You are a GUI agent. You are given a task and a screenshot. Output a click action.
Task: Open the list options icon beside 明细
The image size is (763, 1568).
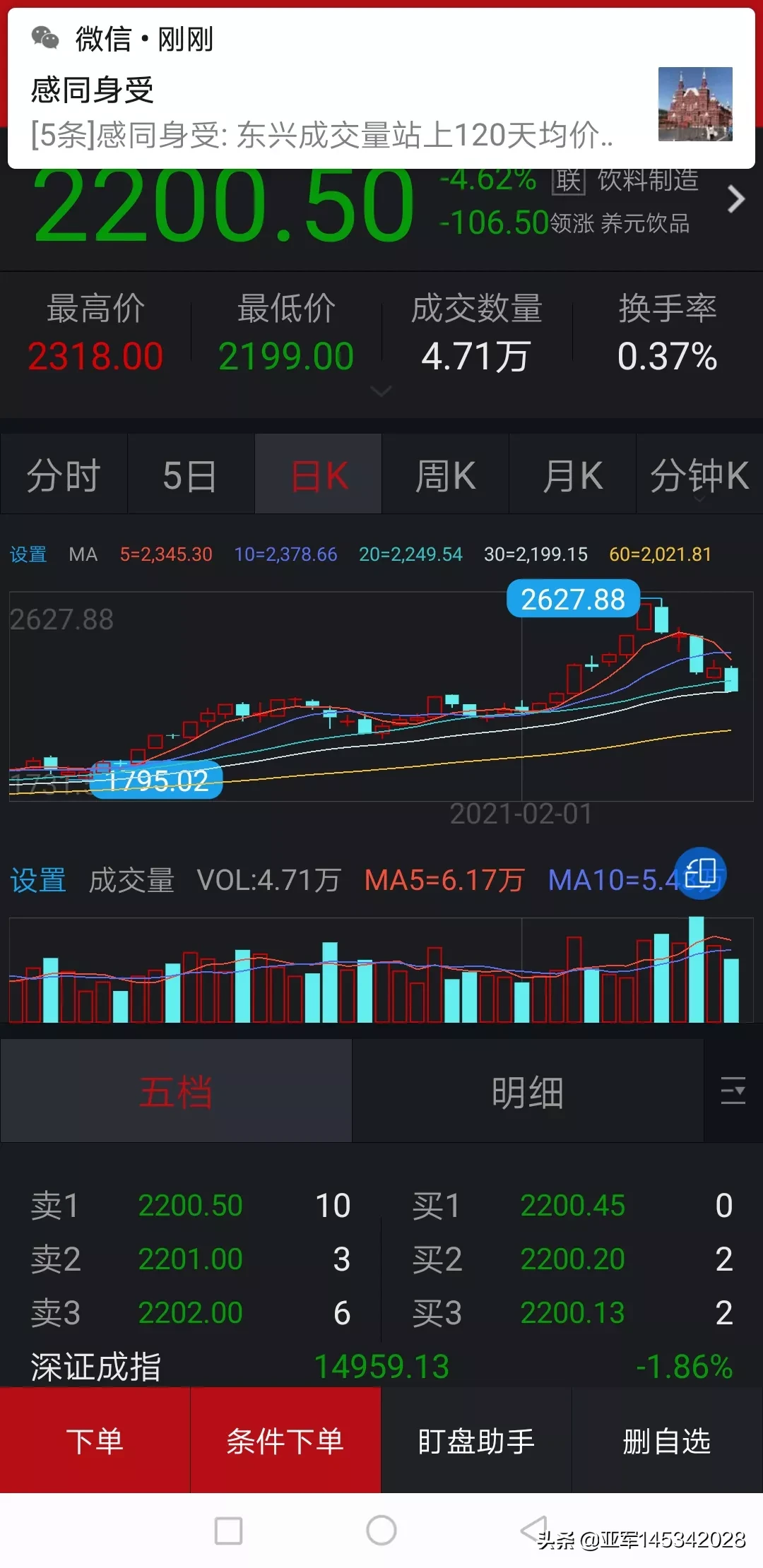pyautogui.click(x=733, y=1091)
